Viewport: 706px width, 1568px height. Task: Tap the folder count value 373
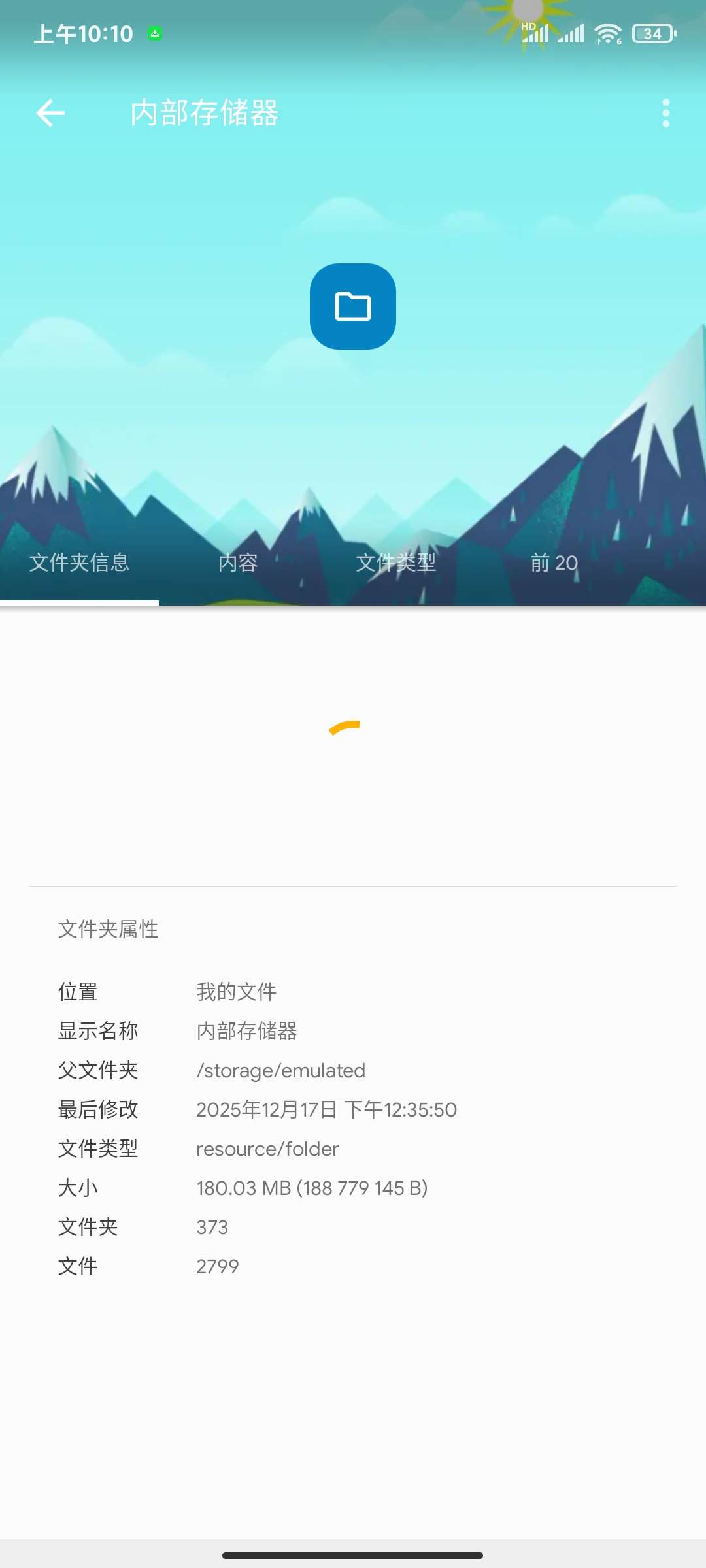point(212,1227)
